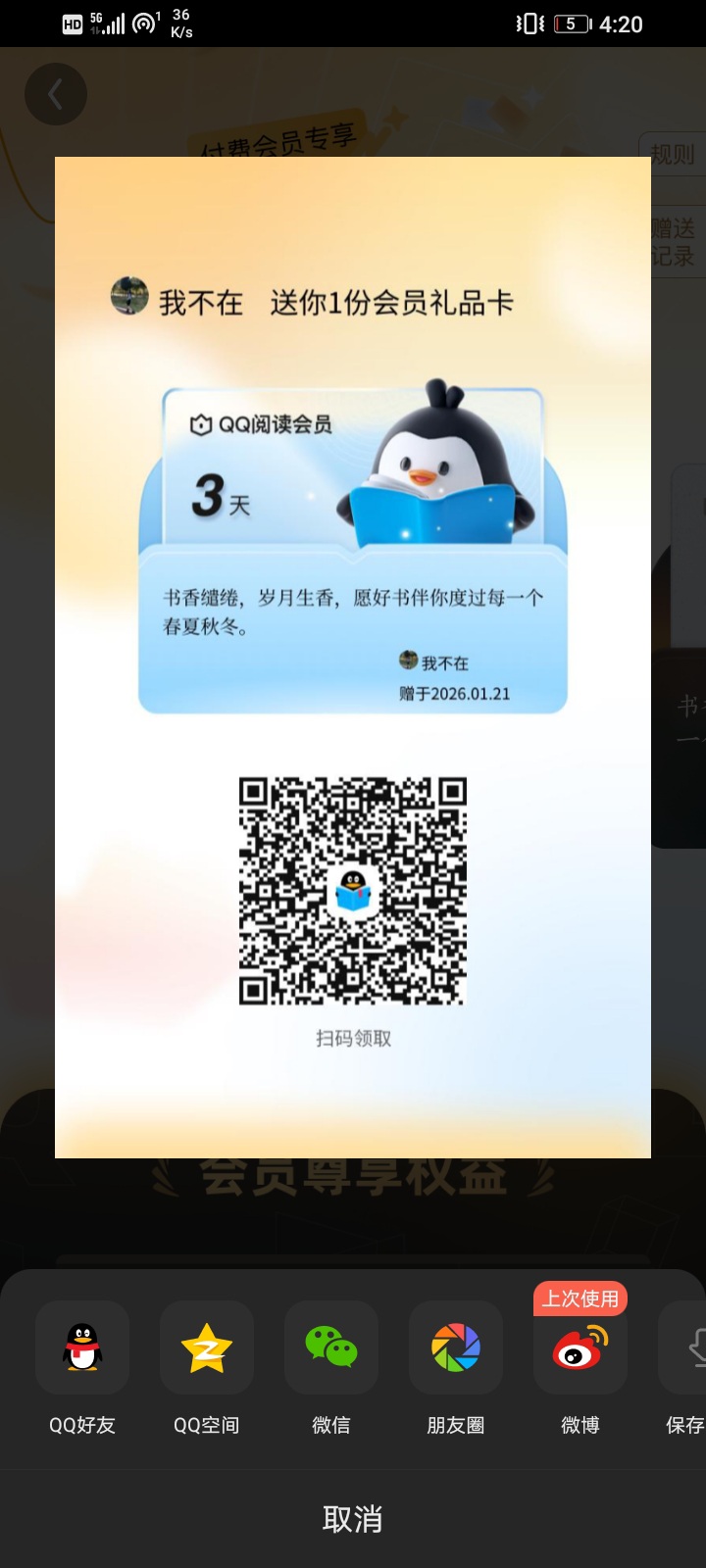The image size is (706, 1568).
Task: Tap 取消 to dismiss share sheet
Action: point(353,1519)
